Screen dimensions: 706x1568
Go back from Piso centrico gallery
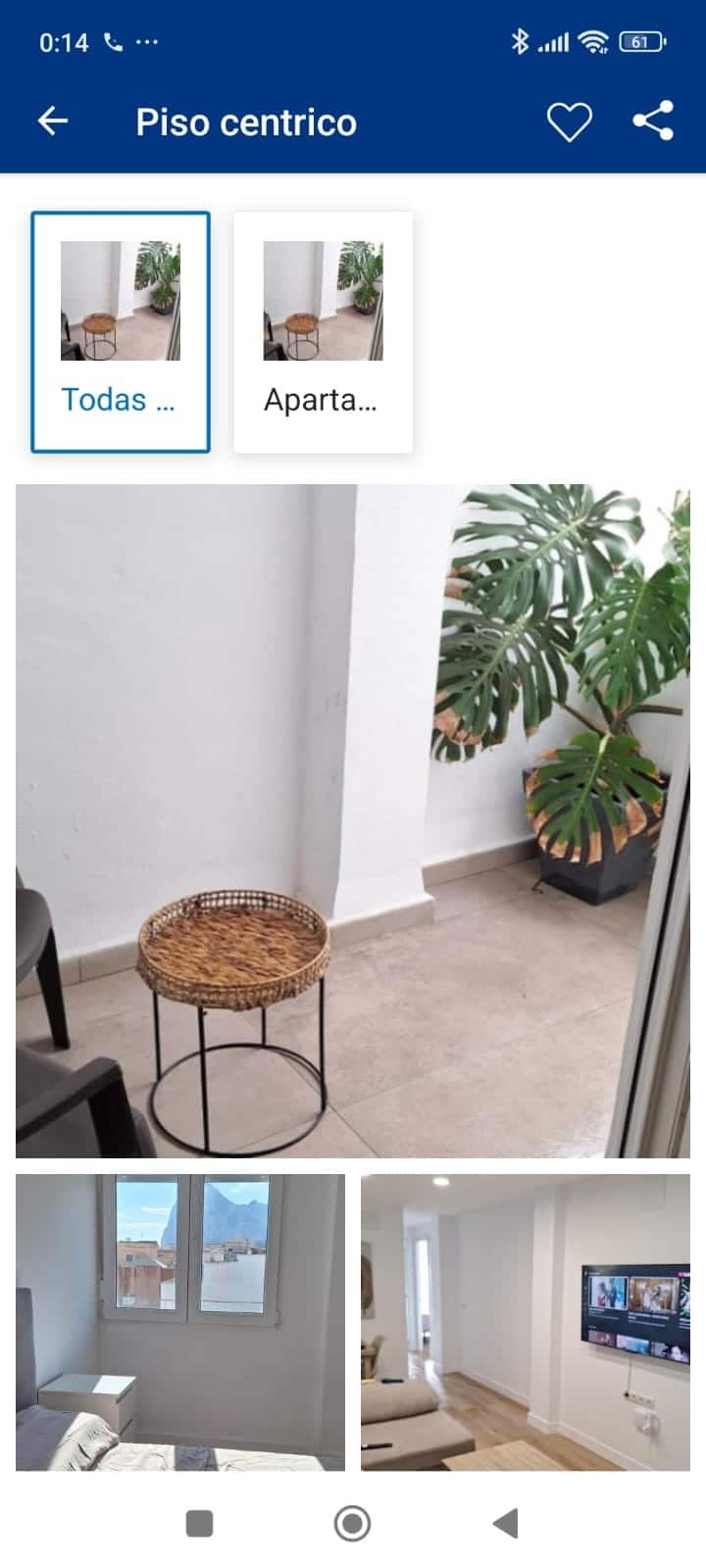[53, 122]
